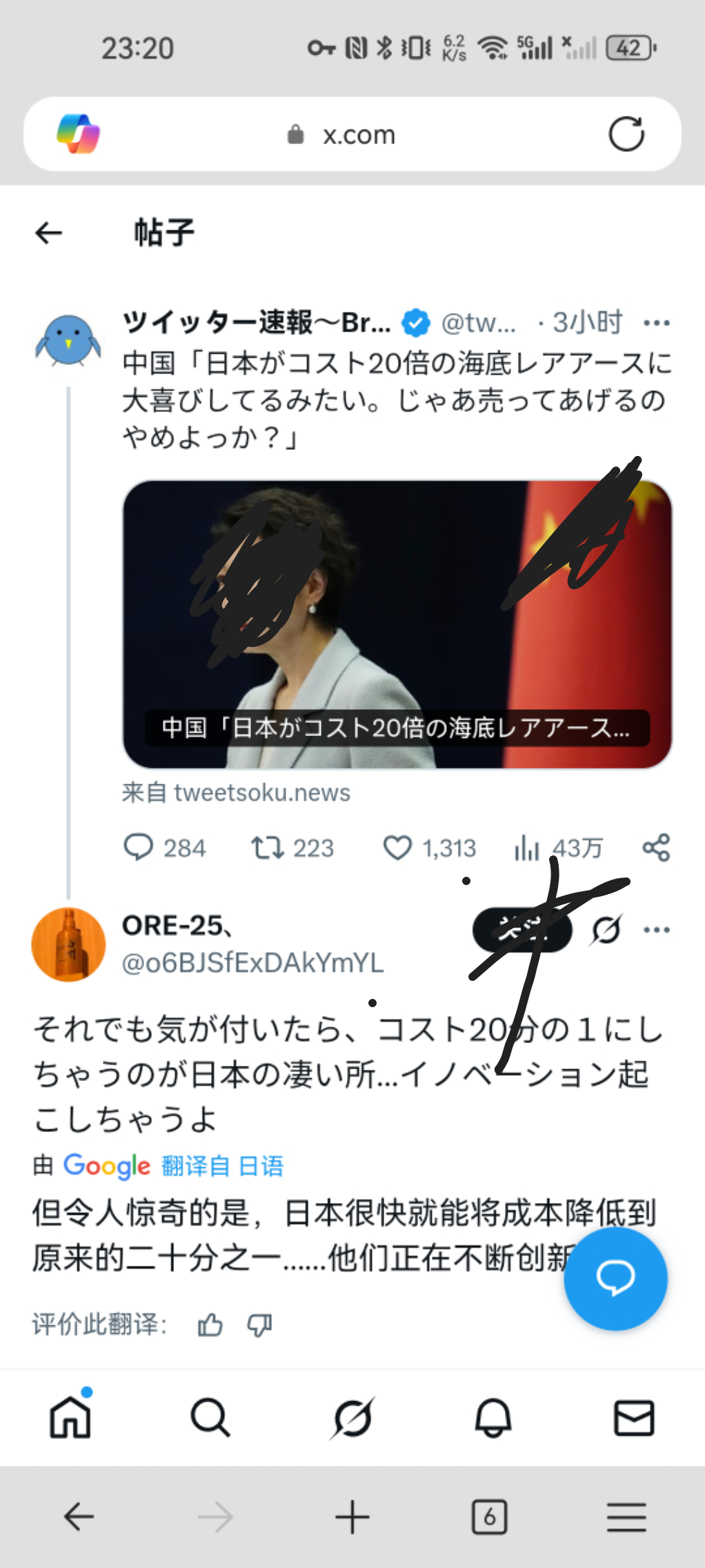Repost the ツイッター速報 post
This screenshot has height=1568, width=705.
point(267,847)
